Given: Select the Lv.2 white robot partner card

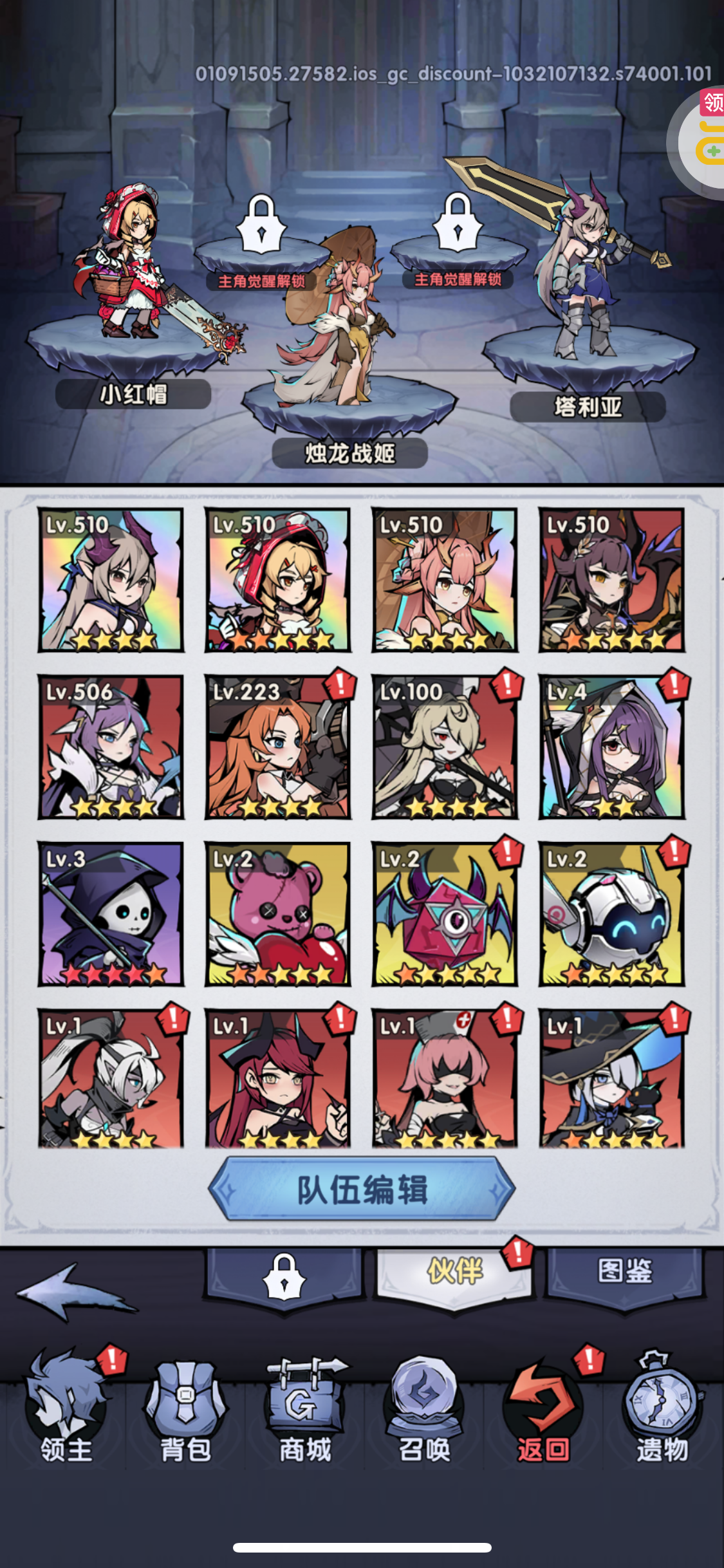Looking at the screenshot, I should [611, 914].
